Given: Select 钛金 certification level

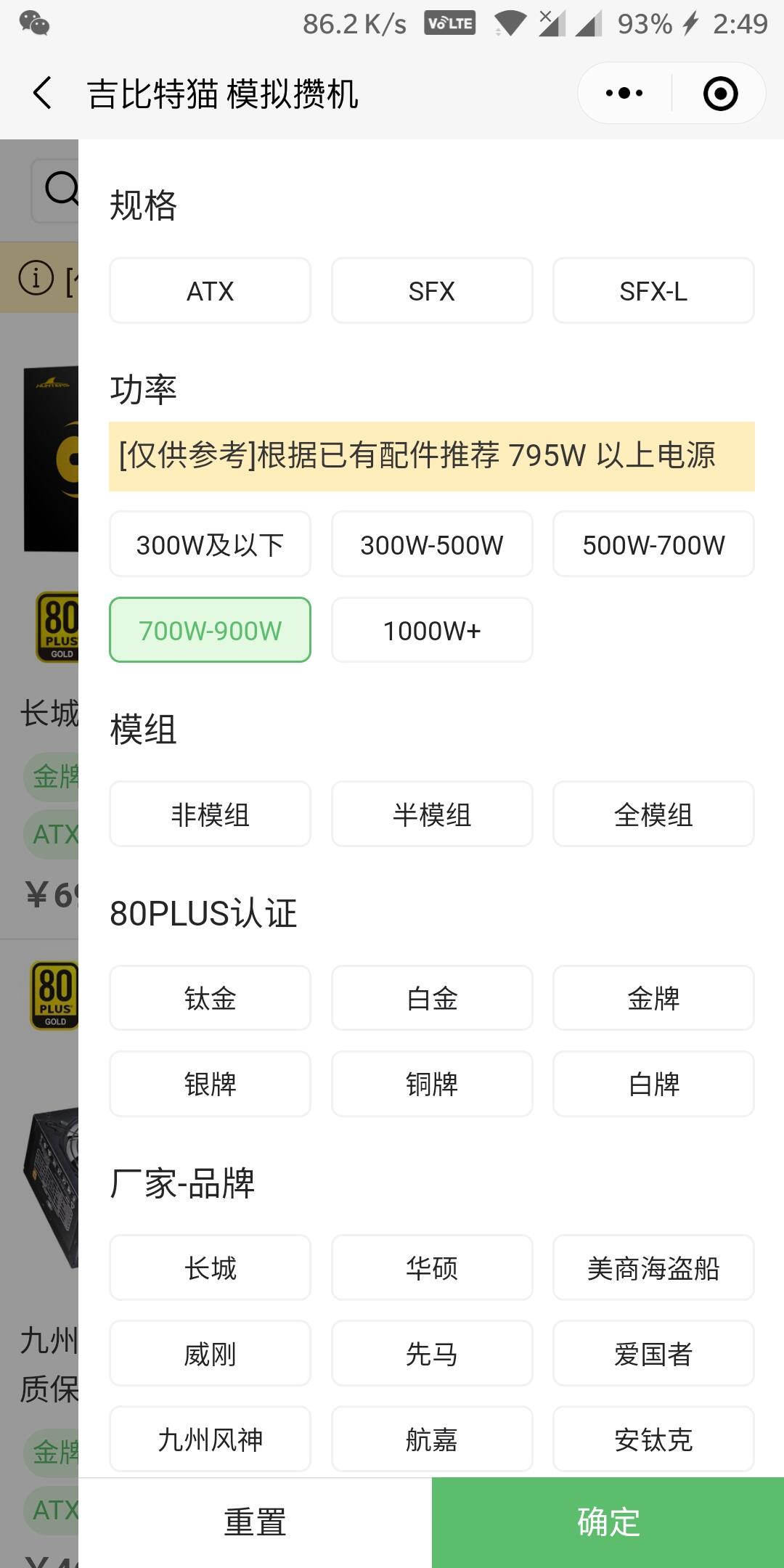Looking at the screenshot, I should (x=210, y=998).
